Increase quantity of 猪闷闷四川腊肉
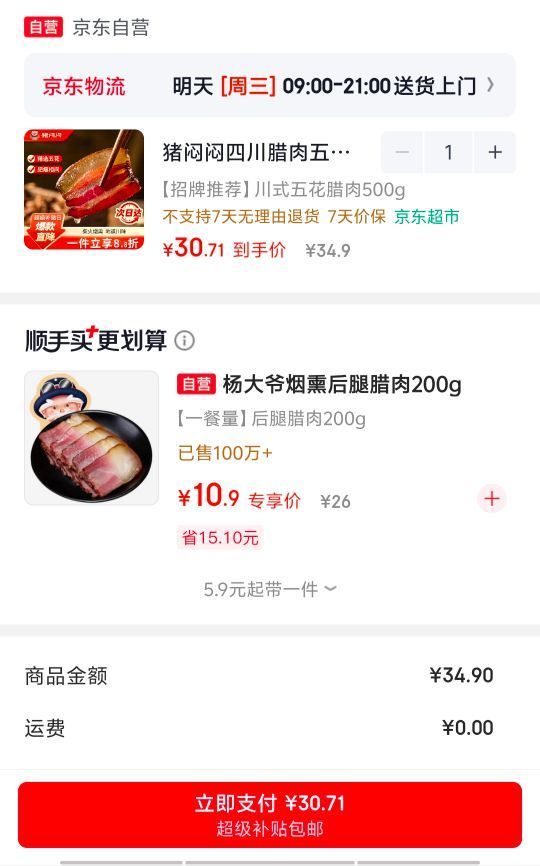540x866 pixels. pyautogui.click(x=495, y=152)
